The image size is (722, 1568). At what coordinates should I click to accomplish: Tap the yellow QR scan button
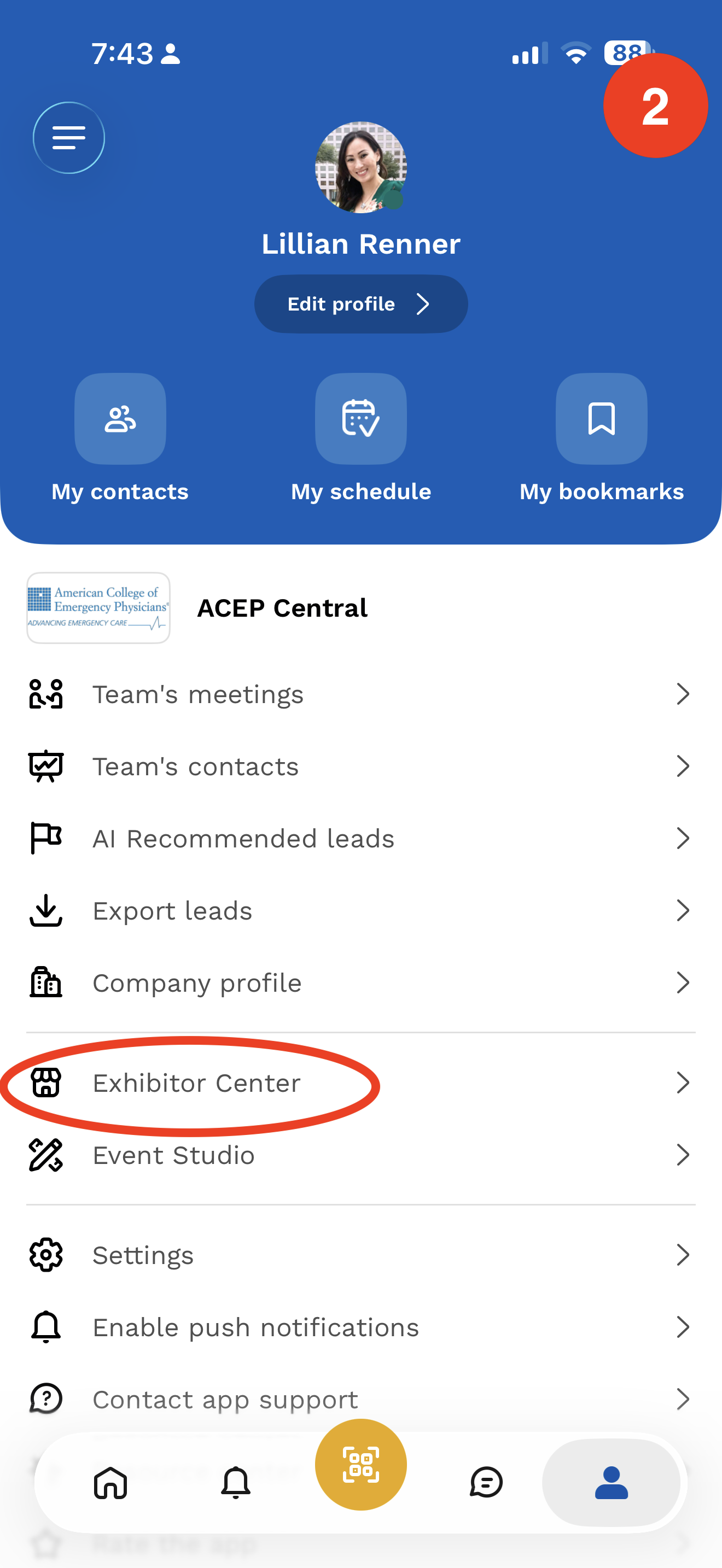[361, 1465]
